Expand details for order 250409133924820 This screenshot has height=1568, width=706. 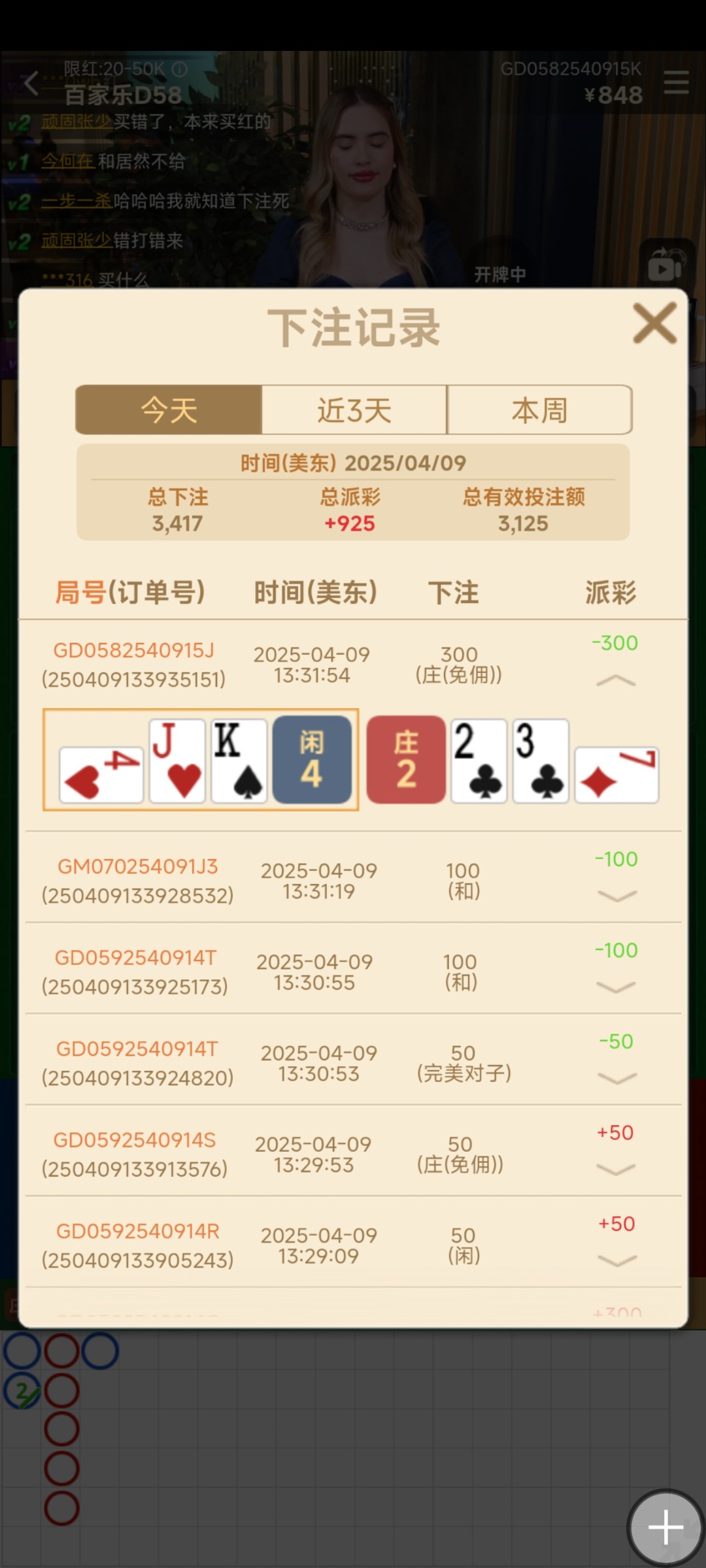616,1079
